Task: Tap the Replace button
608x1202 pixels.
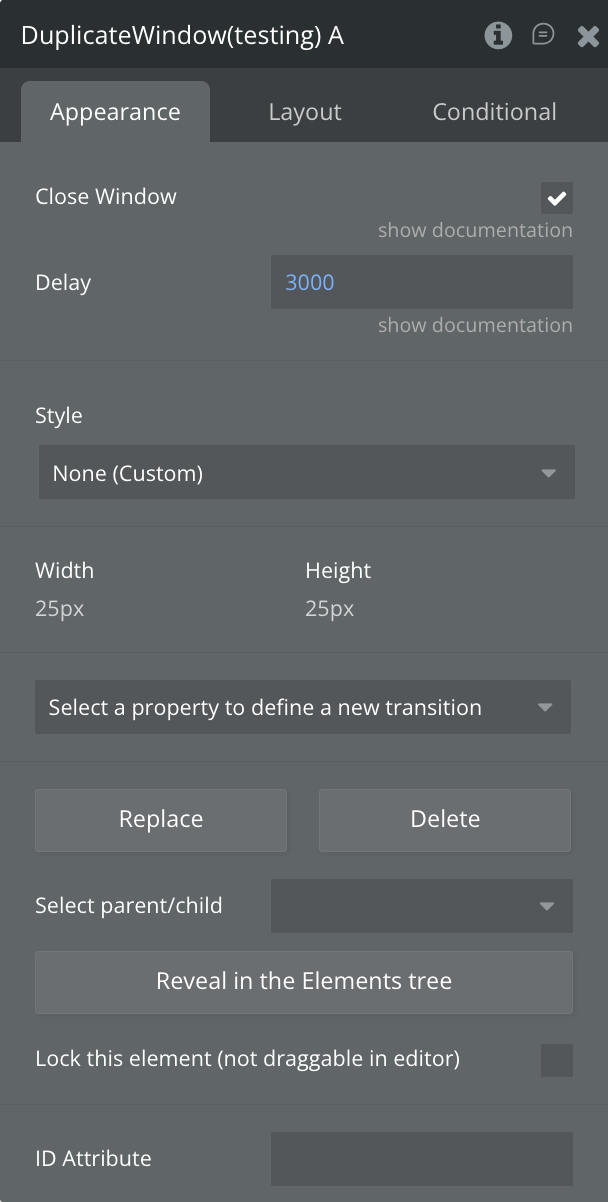Action: pos(161,820)
